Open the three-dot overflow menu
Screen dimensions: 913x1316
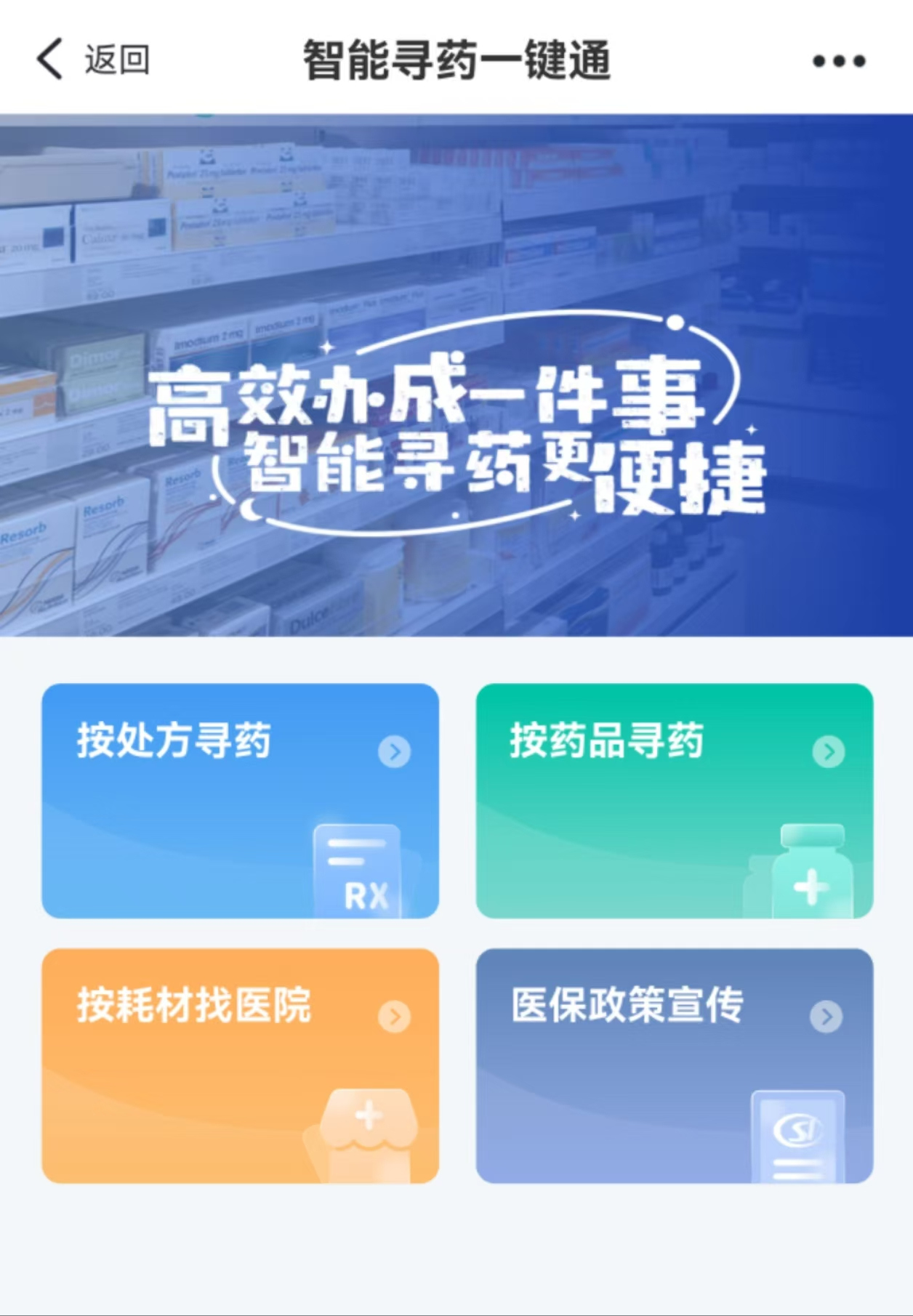(x=838, y=61)
